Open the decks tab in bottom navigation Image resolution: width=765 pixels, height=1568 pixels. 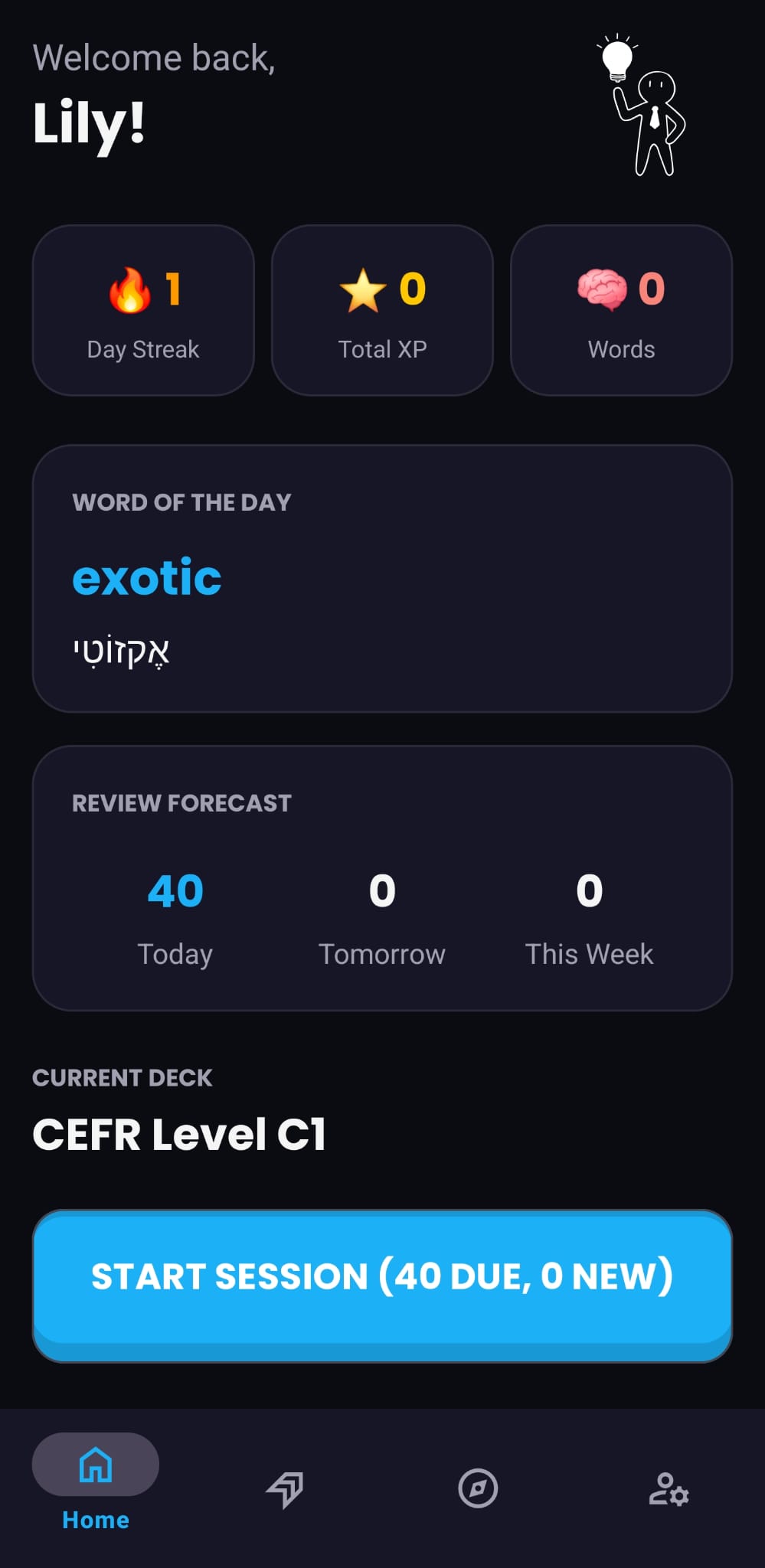285,1489
